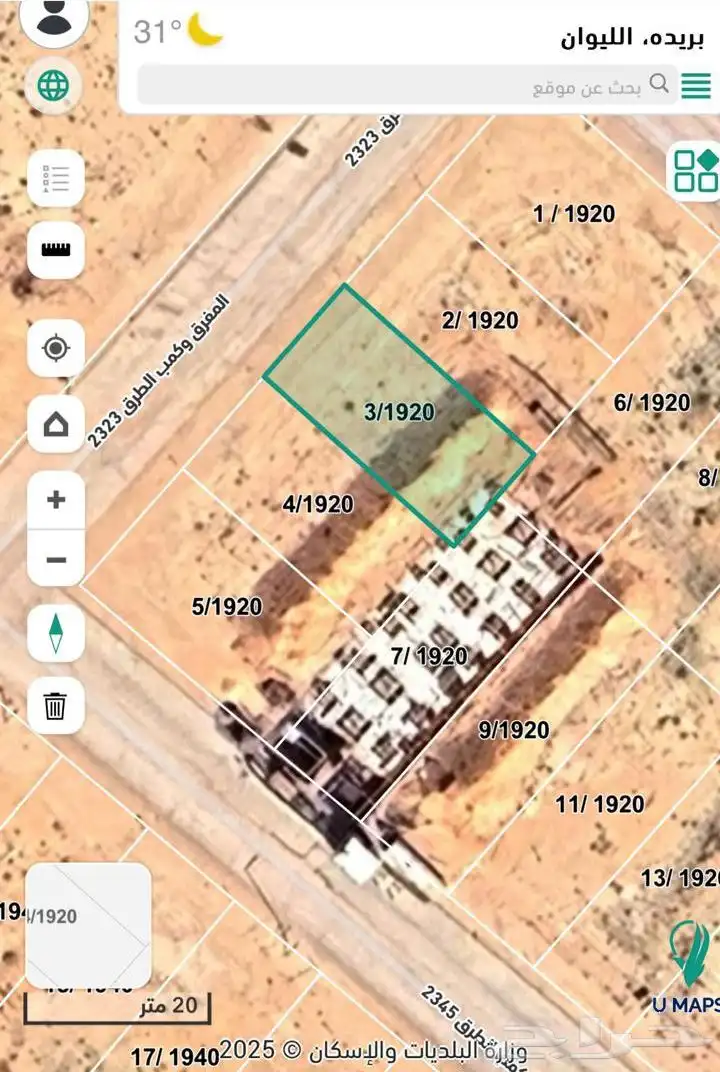Tap the home extent button
The image size is (720, 1072).
56,425
